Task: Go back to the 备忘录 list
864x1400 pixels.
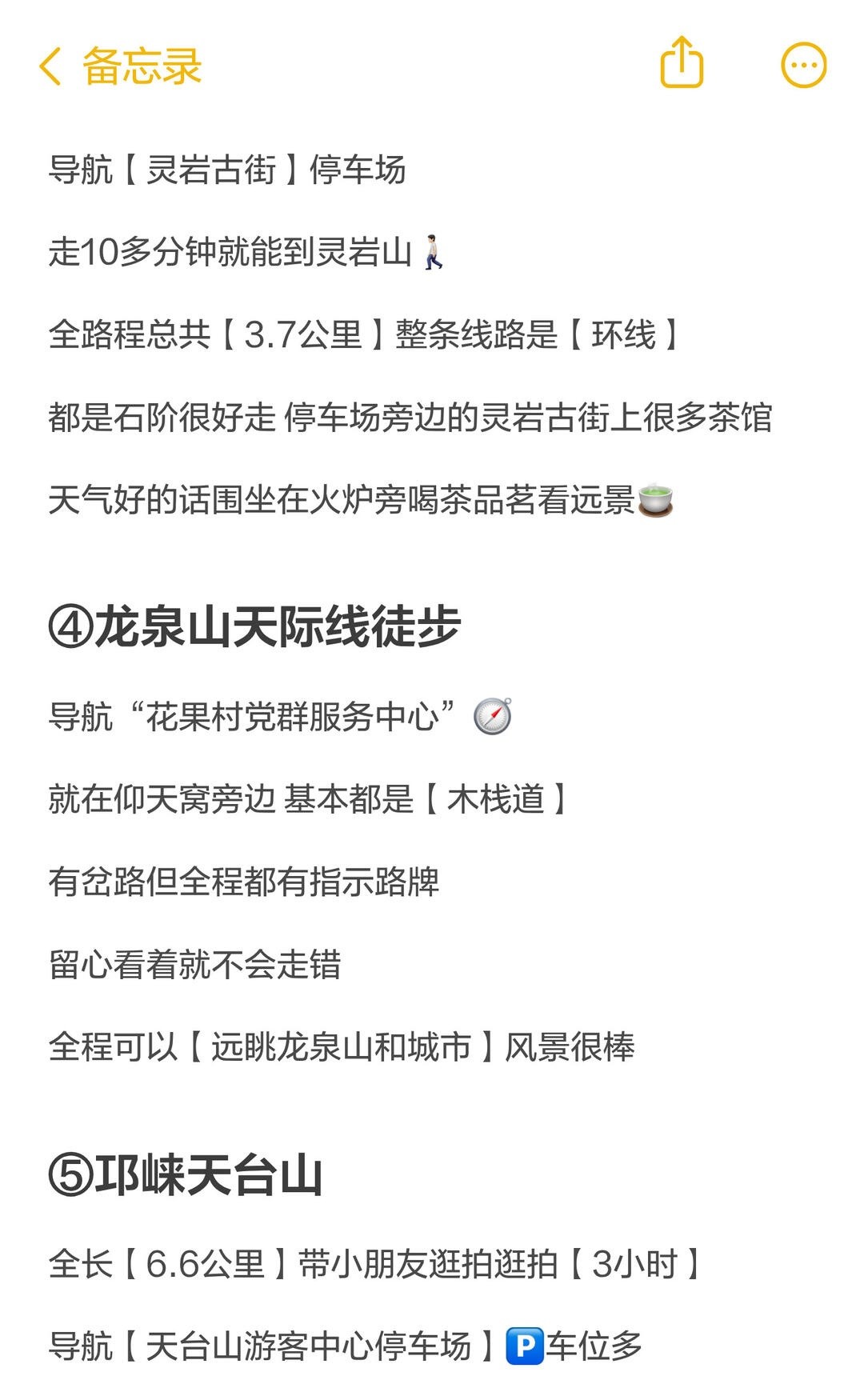Action: (120, 66)
